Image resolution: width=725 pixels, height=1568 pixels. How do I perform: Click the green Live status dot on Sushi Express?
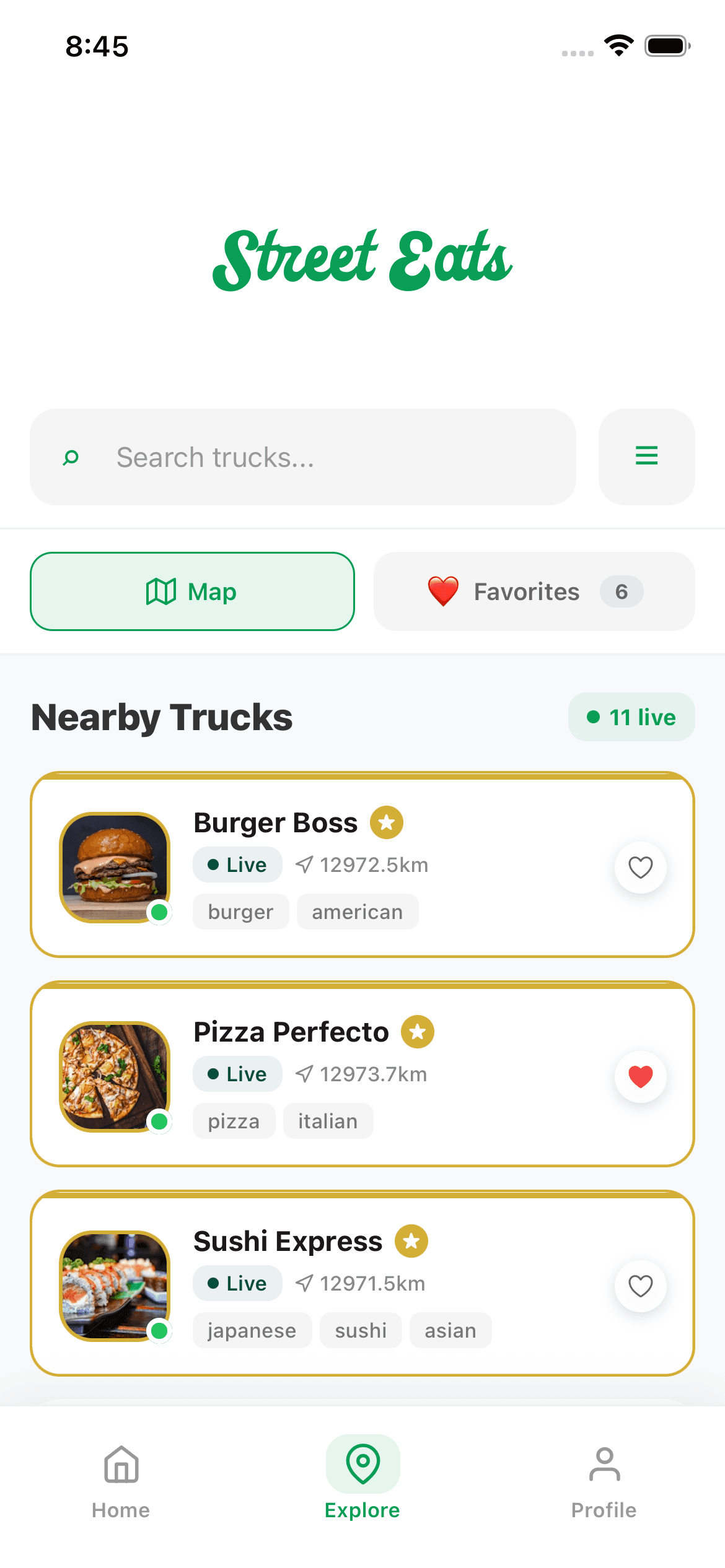(214, 1283)
